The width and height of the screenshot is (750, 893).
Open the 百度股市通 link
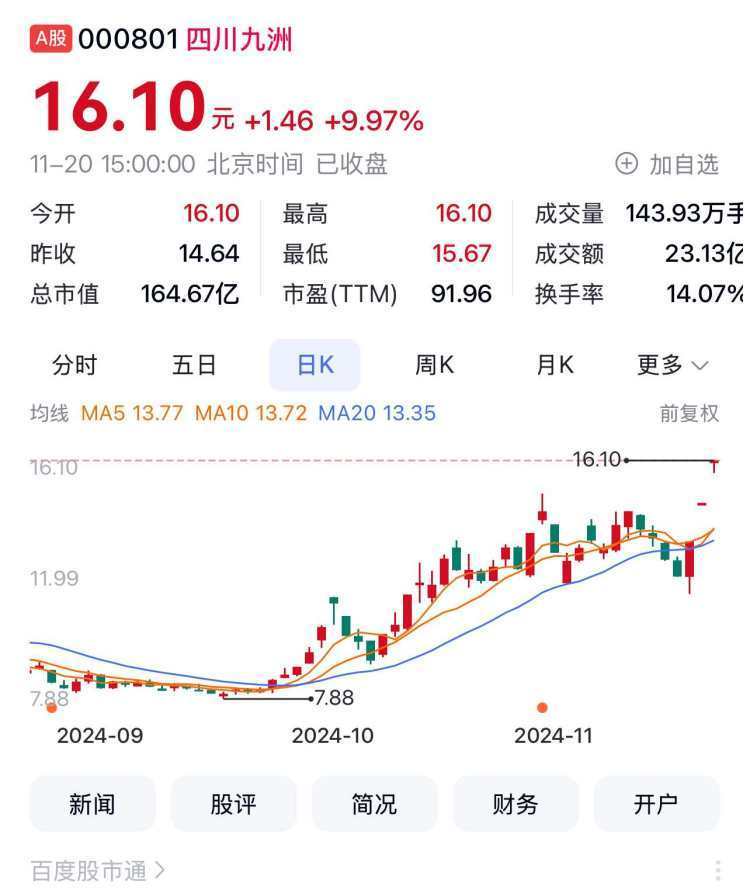click(x=98, y=871)
